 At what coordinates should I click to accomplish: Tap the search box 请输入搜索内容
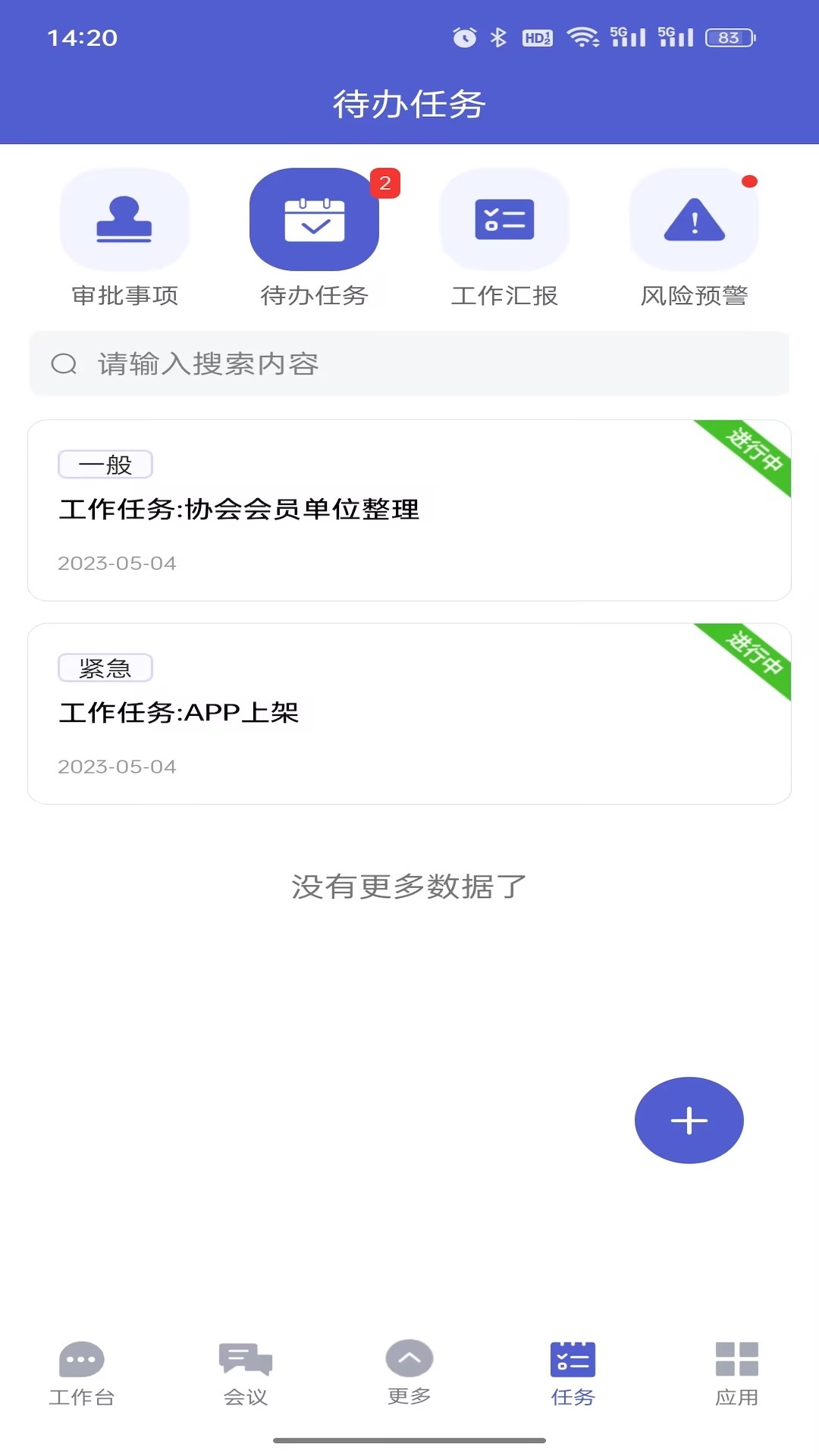(409, 364)
